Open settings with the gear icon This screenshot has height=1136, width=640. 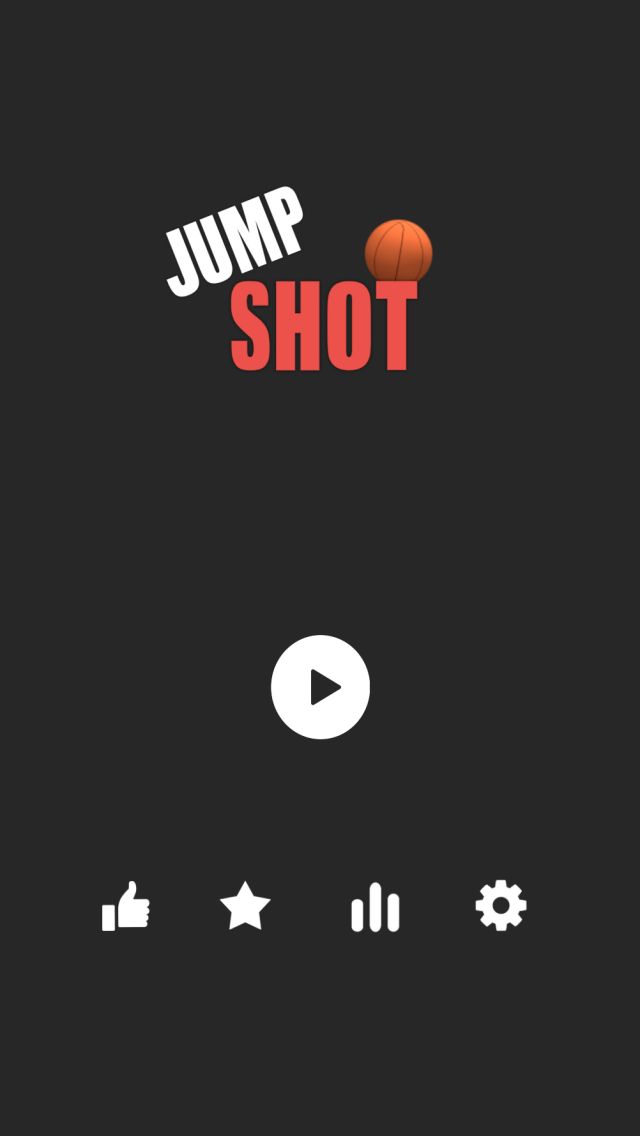(x=501, y=906)
